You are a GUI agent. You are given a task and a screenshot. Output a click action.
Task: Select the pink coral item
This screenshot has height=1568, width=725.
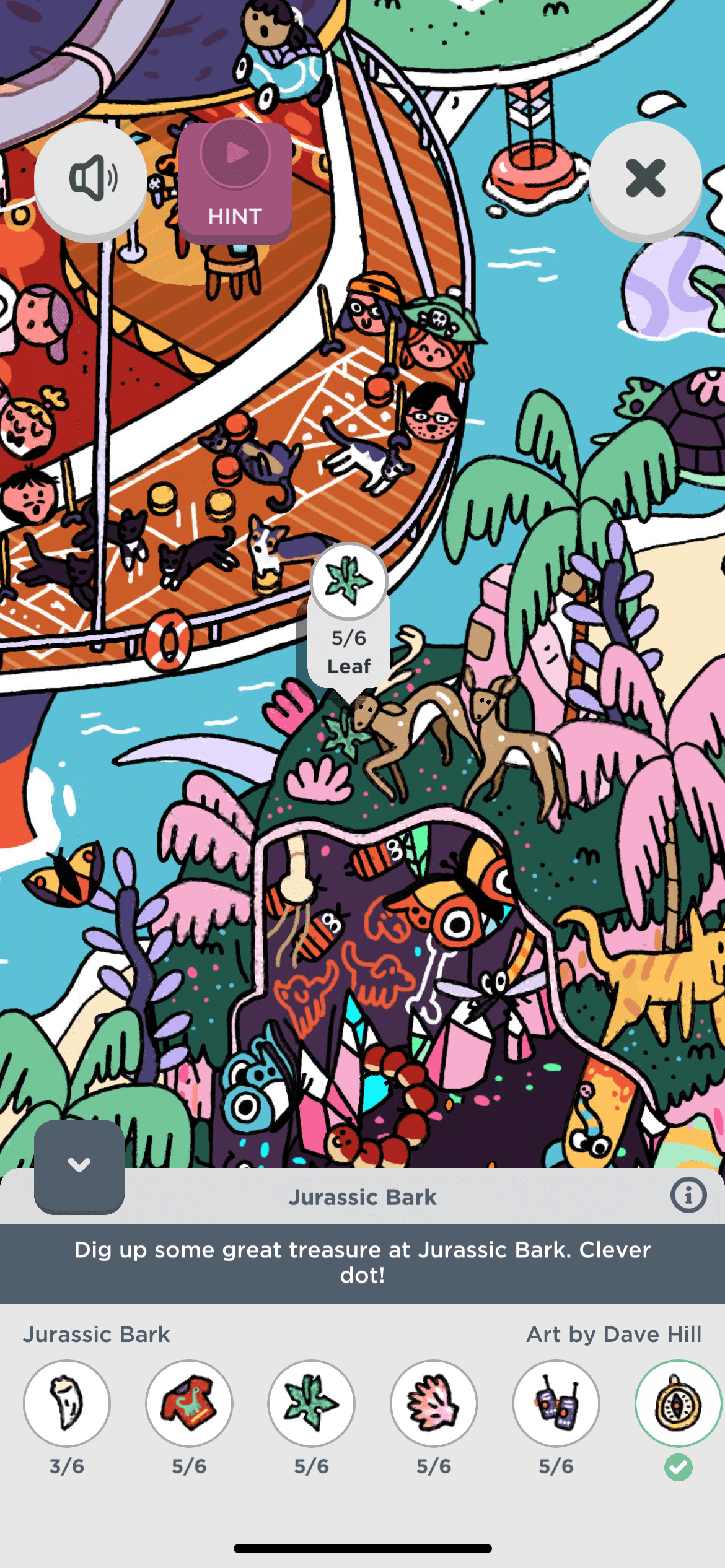tap(434, 1403)
